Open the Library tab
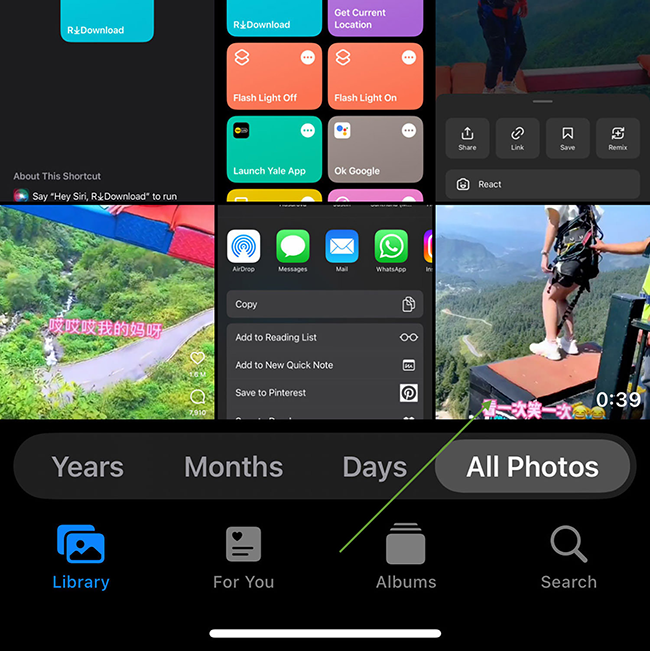Image resolution: width=650 pixels, height=651 pixels. point(81,558)
